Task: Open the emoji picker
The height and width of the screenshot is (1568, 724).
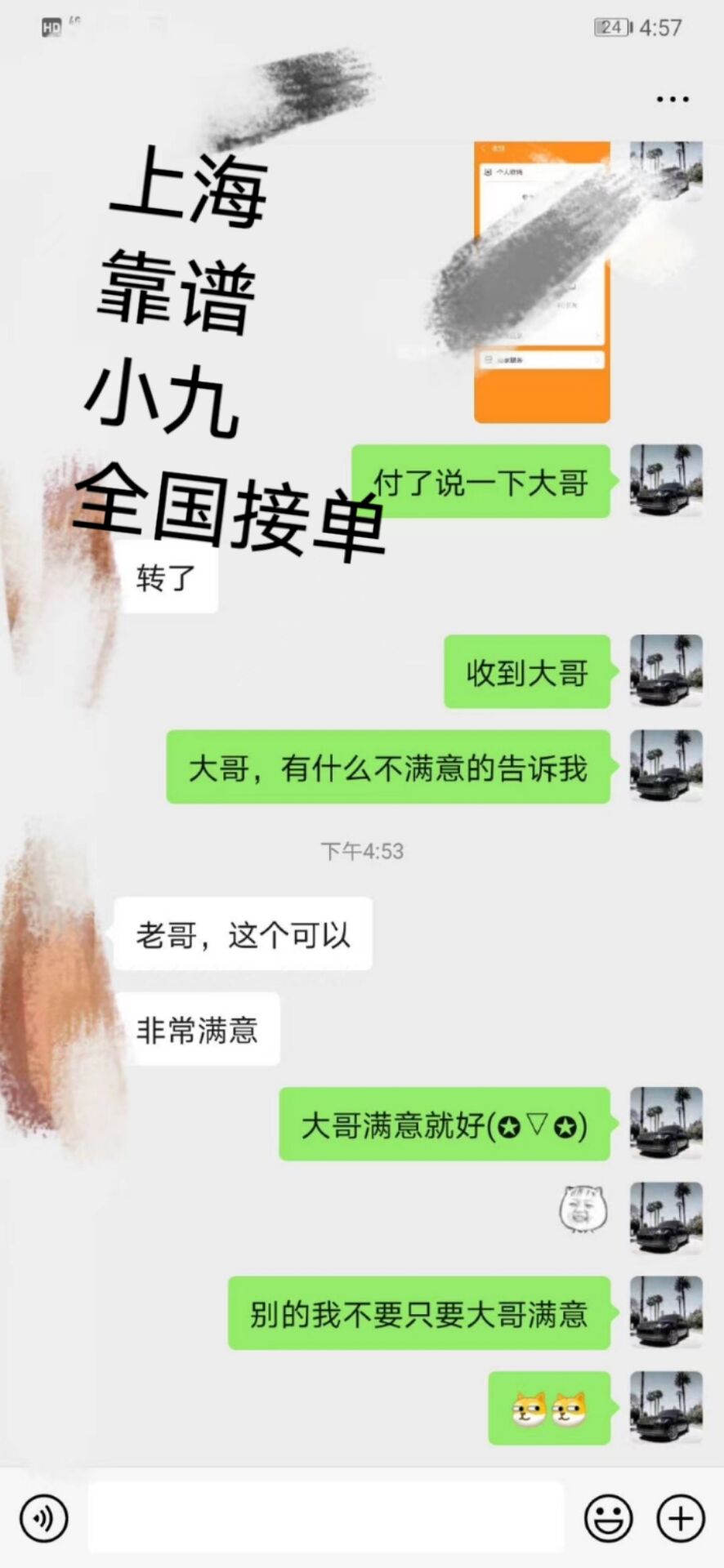Action: tap(609, 1518)
